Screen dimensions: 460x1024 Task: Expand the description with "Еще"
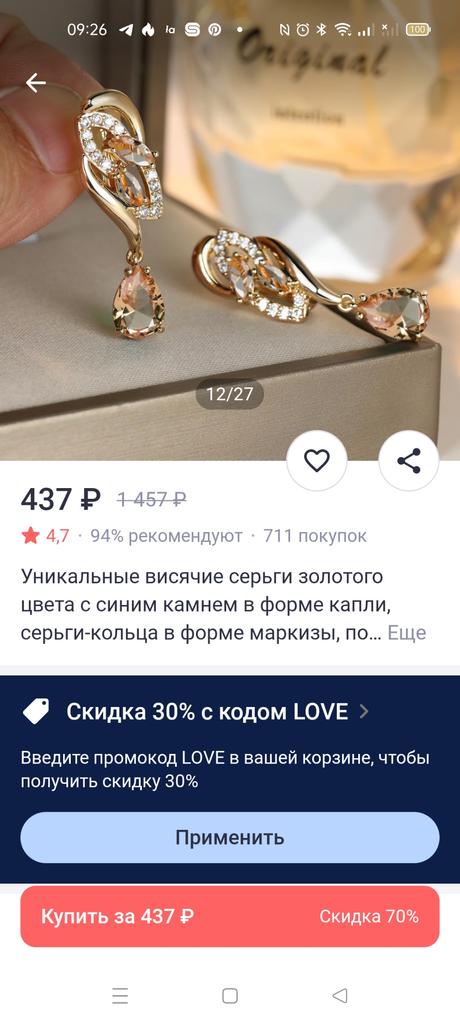click(406, 633)
